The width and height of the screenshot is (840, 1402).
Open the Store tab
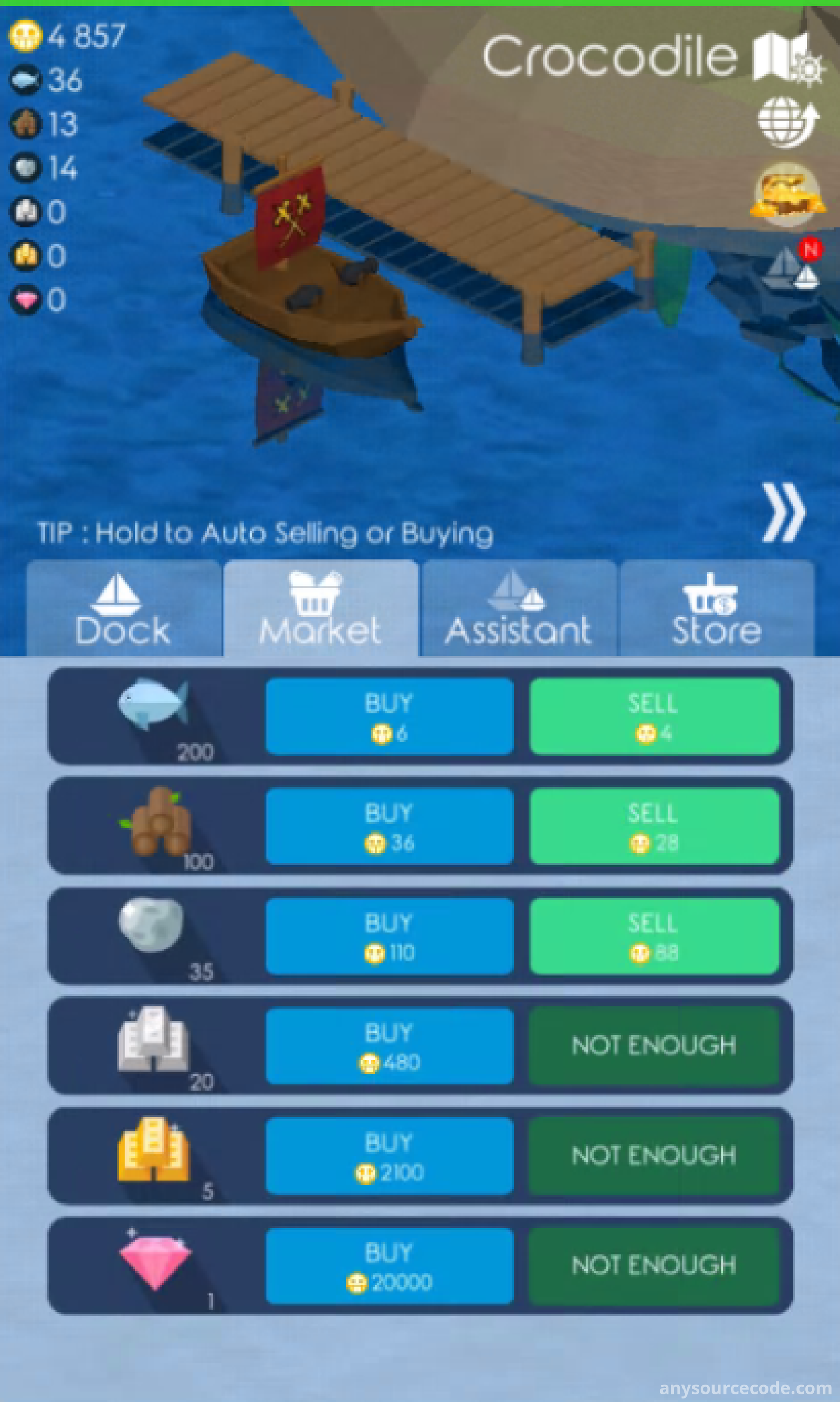click(x=717, y=608)
